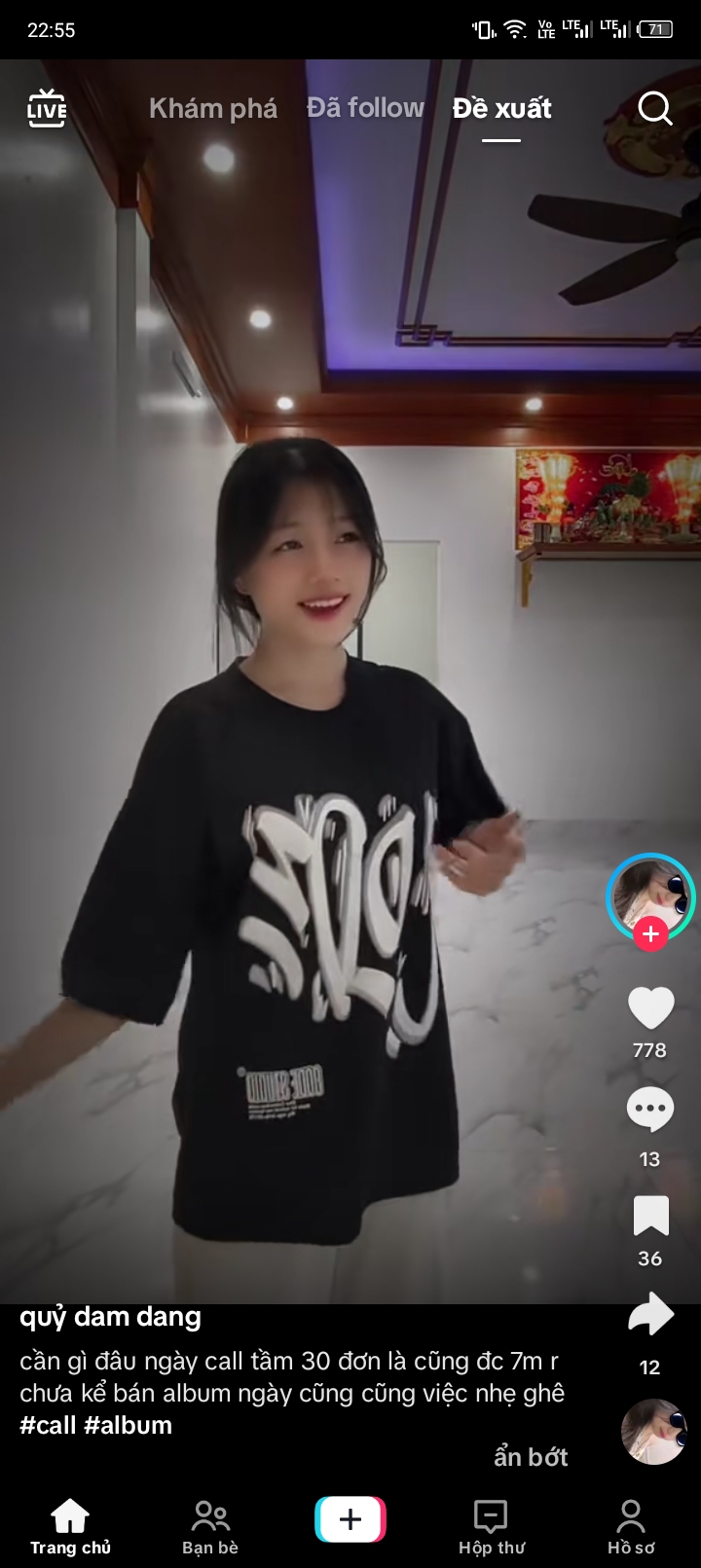701x1568 pixels.
Task: Open the spinning sound disc
Action: point(653,1432)
